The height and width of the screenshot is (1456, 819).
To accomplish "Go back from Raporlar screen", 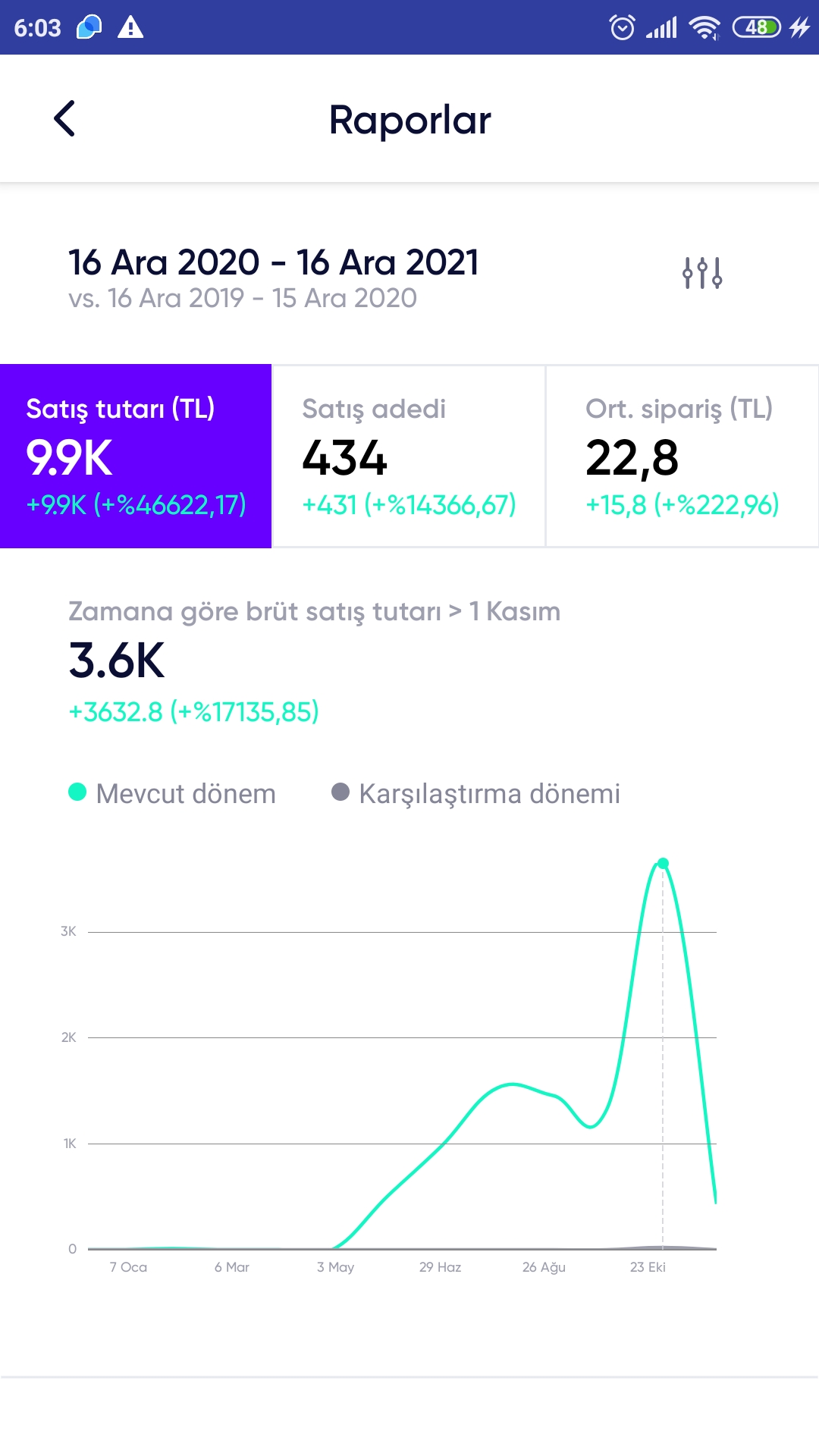I will pyautogui.click(x=65, y=119).
